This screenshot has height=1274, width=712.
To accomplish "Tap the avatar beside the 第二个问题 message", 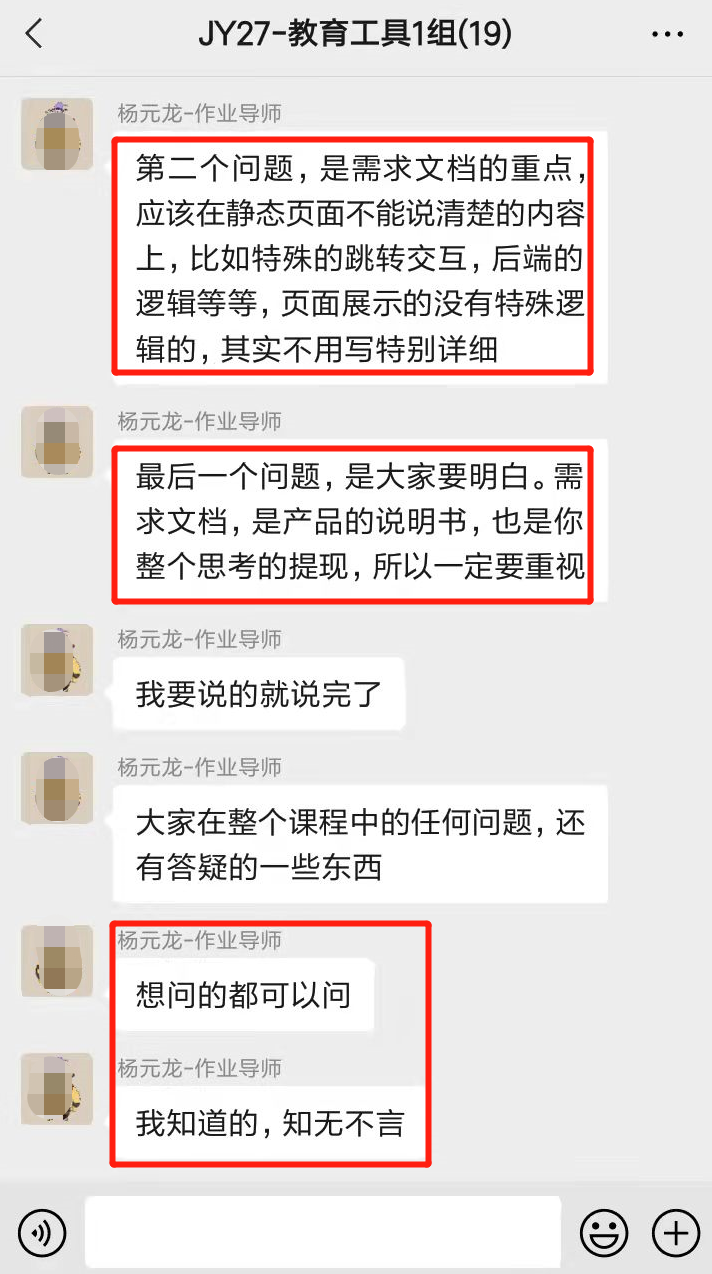I will (57, 134).
